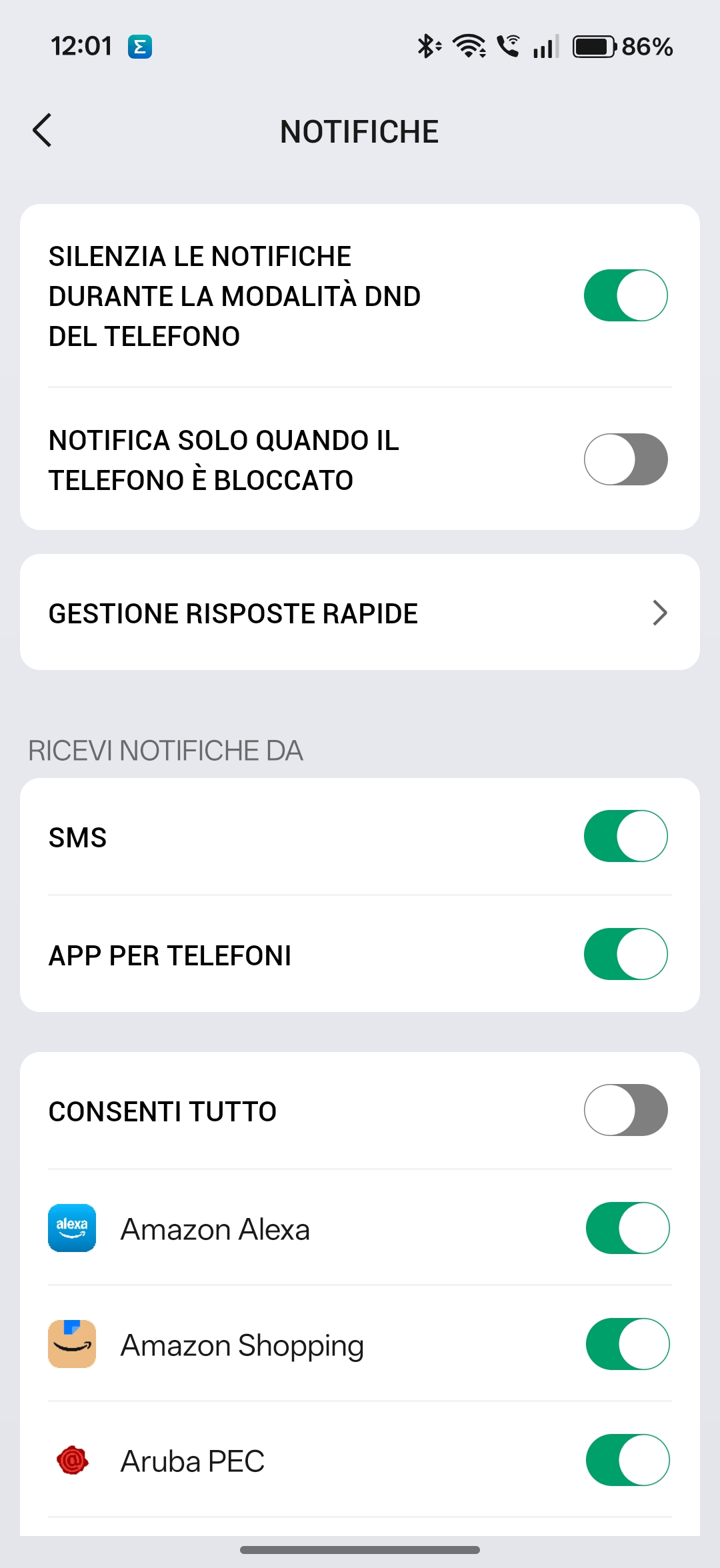Go back from the Notifiche screen
Viewport: 720px width, 1568px height.
click(42, 130)
